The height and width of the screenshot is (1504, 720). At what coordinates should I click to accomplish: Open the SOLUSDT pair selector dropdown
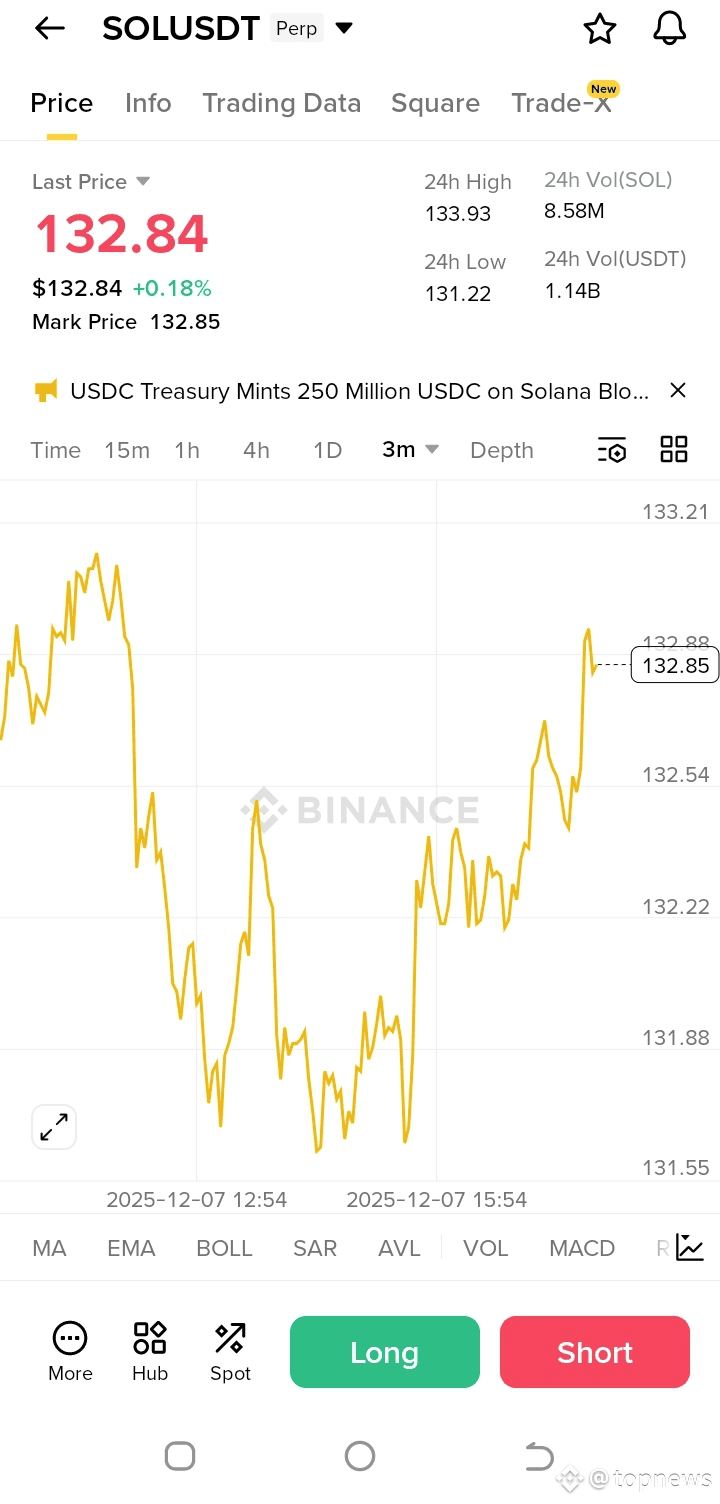pos(344,28)
